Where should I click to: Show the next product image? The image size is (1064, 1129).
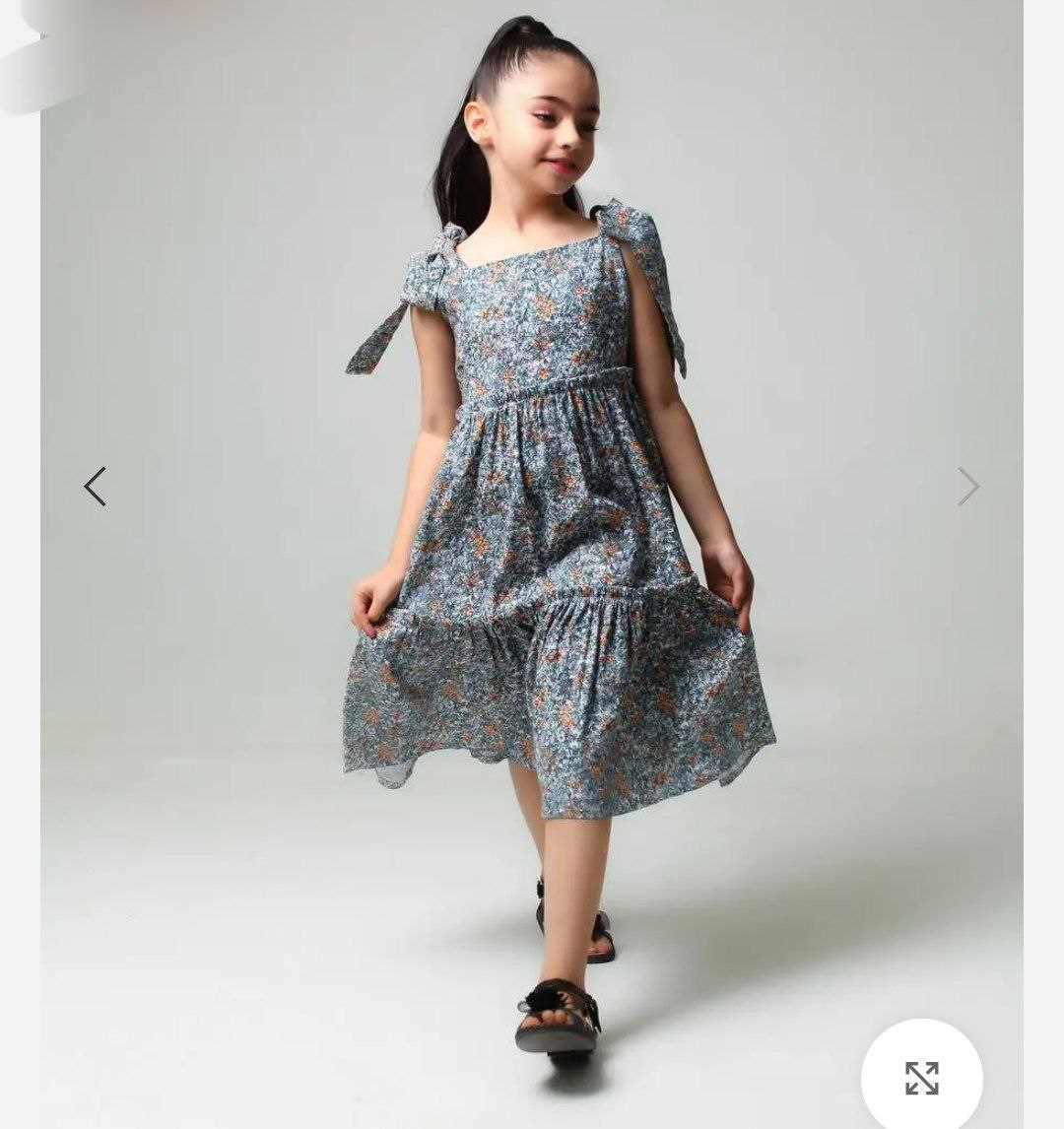(x=968, y=487)
